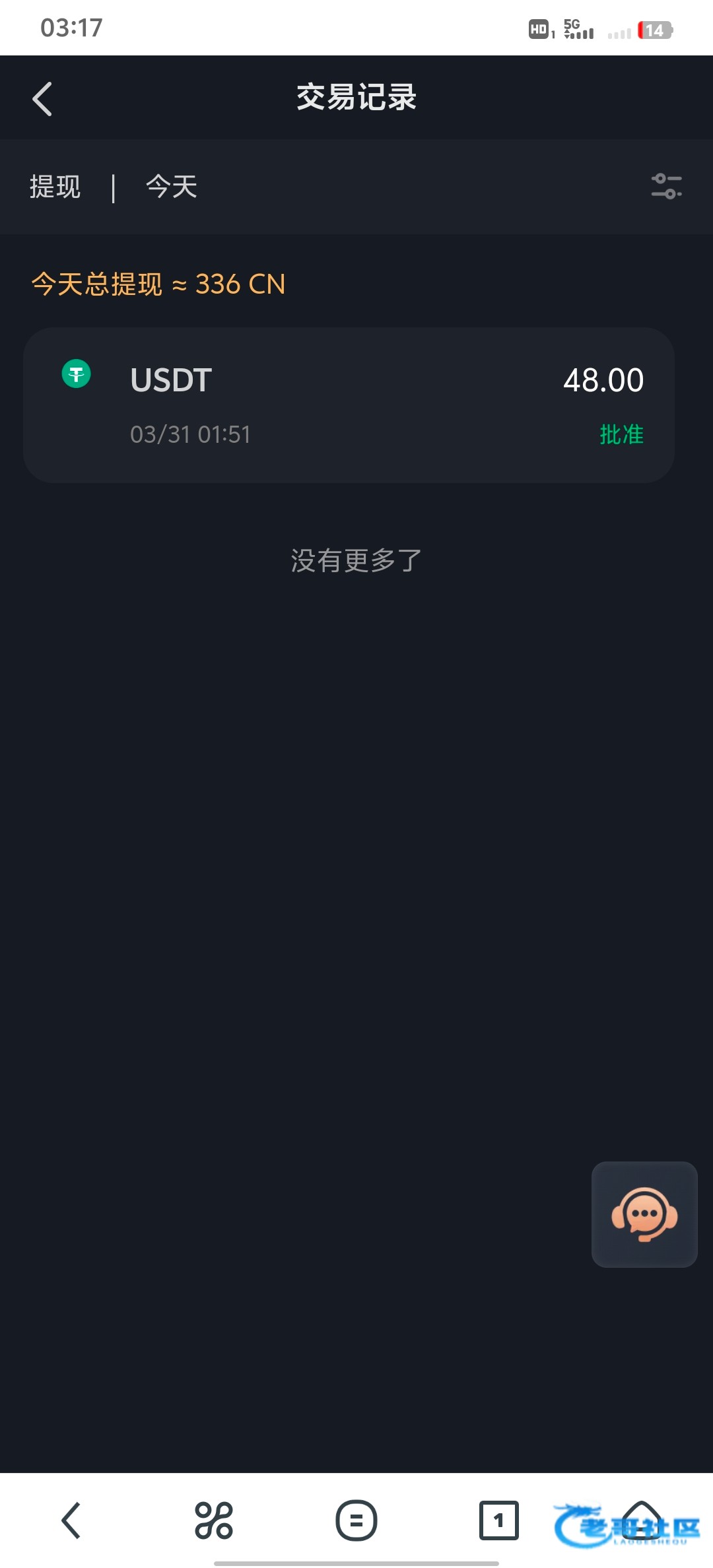Change the 今天 date range filter
713x1568 pixels.
172,187
